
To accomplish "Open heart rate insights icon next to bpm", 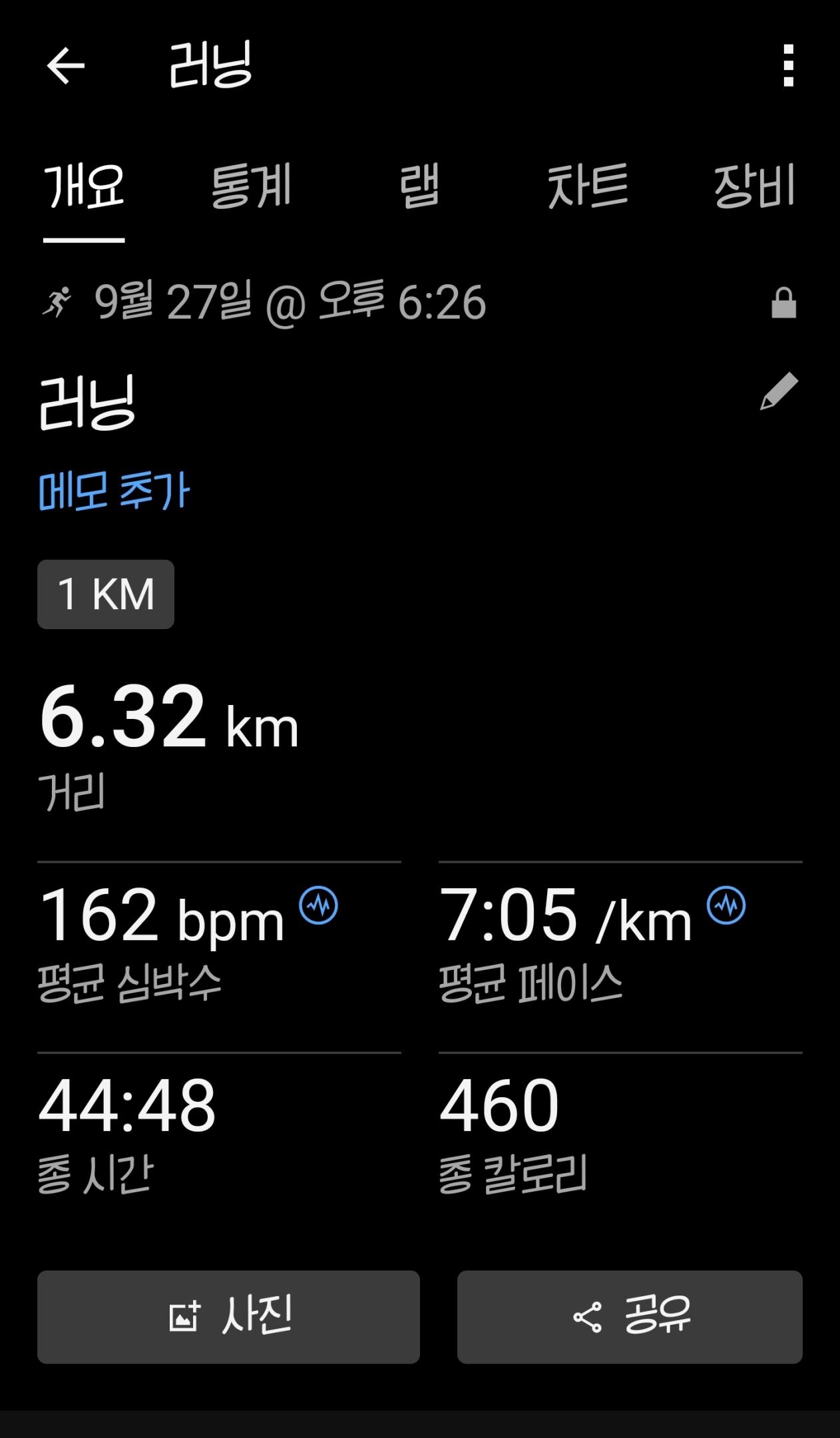I will pyautogui.click(x=318, y=905).
